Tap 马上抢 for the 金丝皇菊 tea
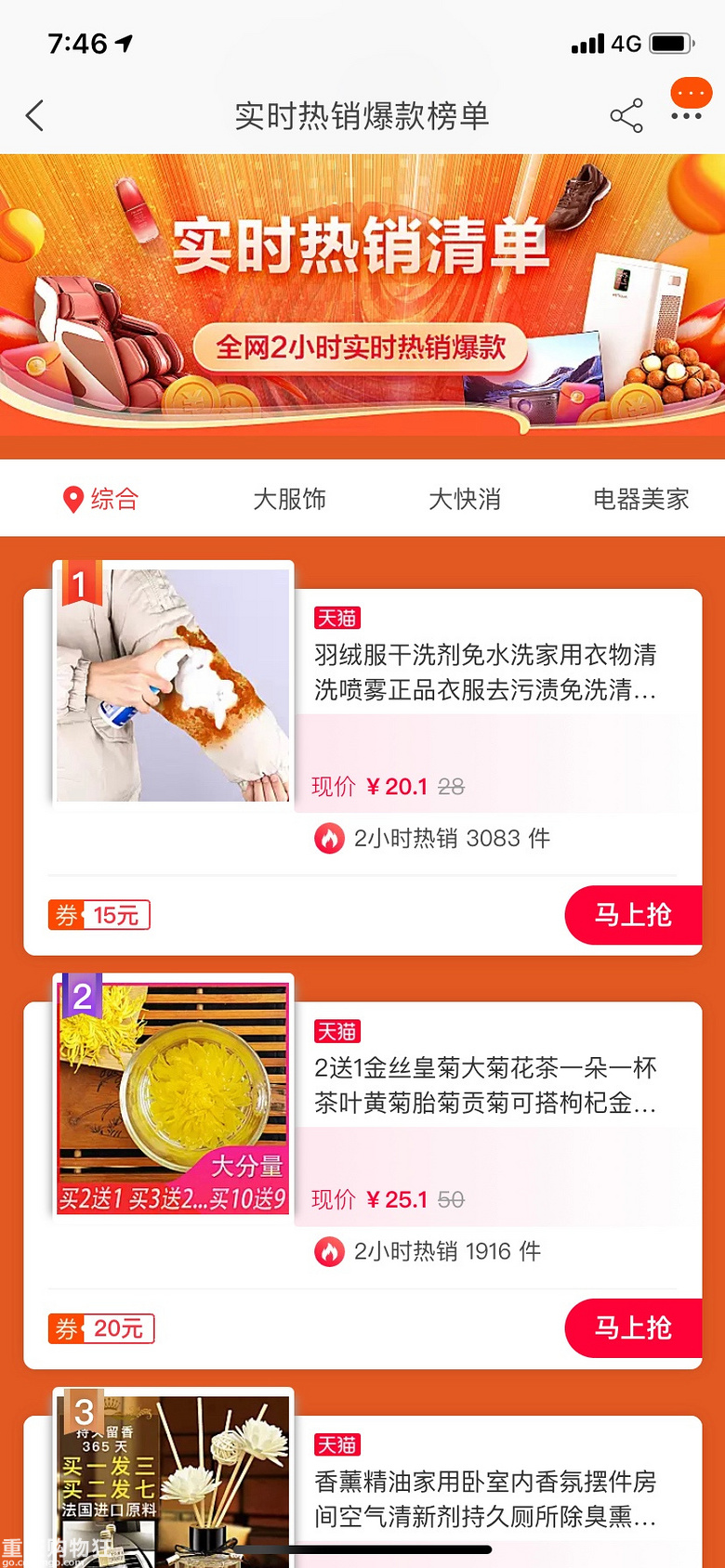Viewport: 725px width, 1568px height. click(633, 1327)
